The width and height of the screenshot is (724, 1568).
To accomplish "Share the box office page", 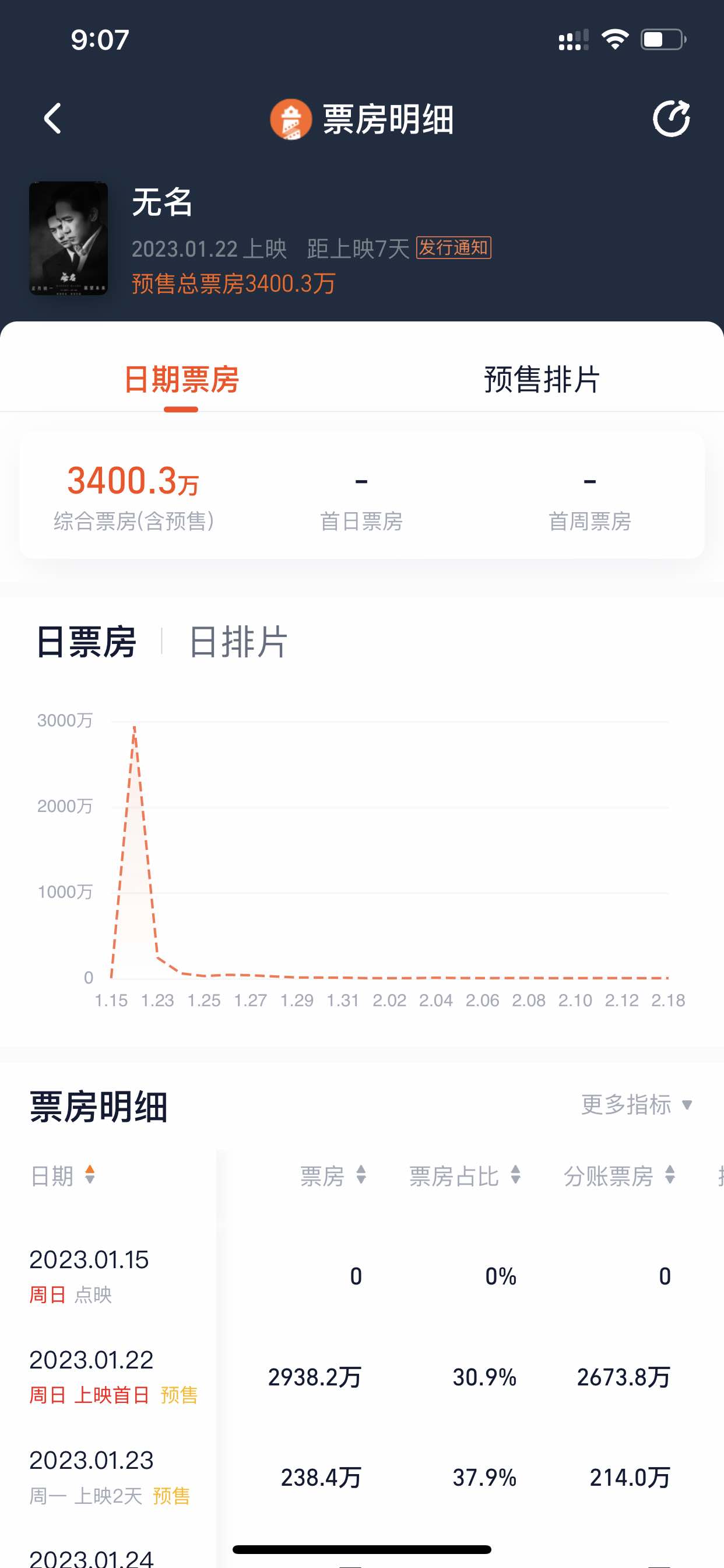I will pyautogui.click(x=671, y=118).
